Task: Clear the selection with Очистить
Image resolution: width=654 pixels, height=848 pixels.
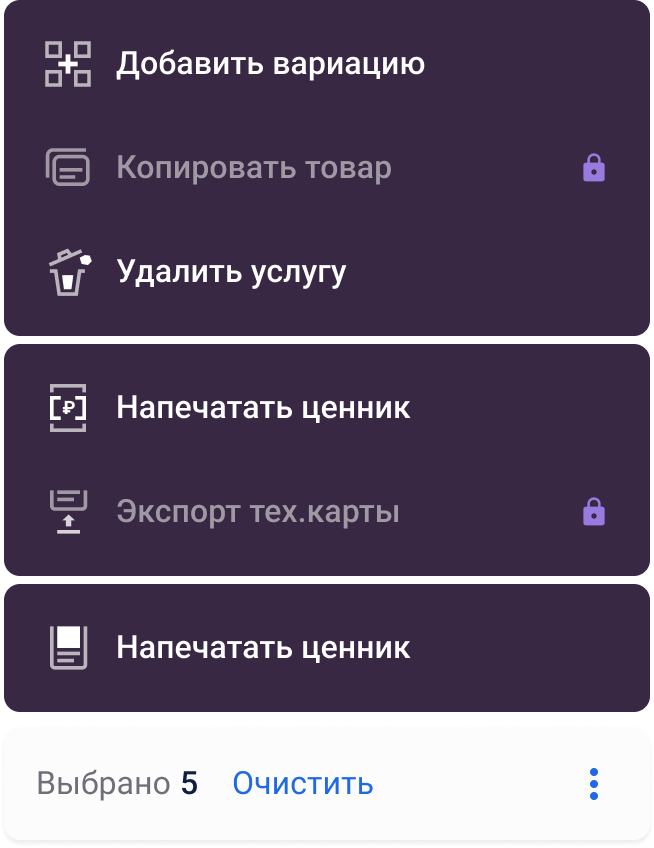Action: pos(303,784)
